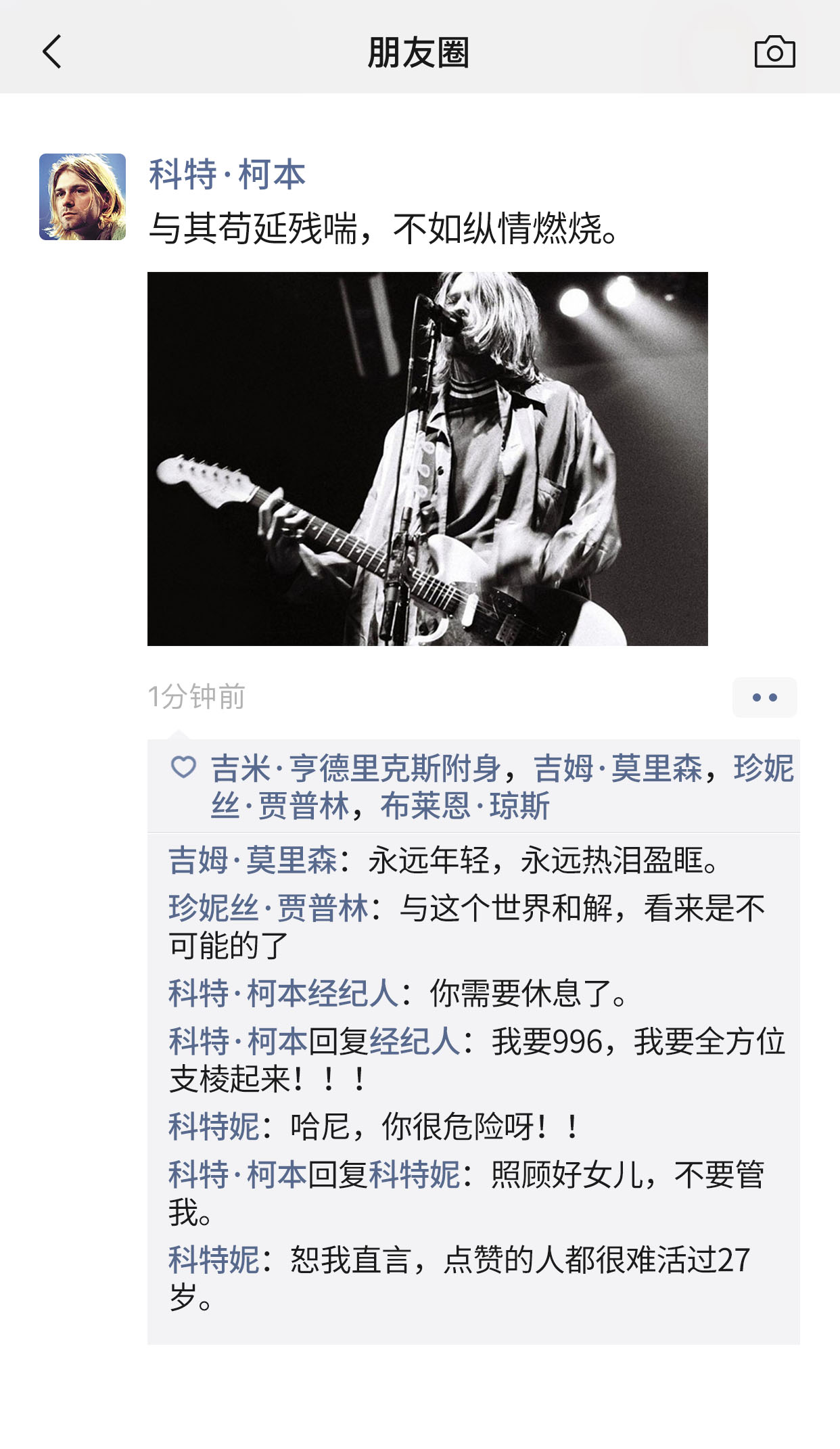
Task: Go back from the 朋友圈 page
Action: [52, 51]
